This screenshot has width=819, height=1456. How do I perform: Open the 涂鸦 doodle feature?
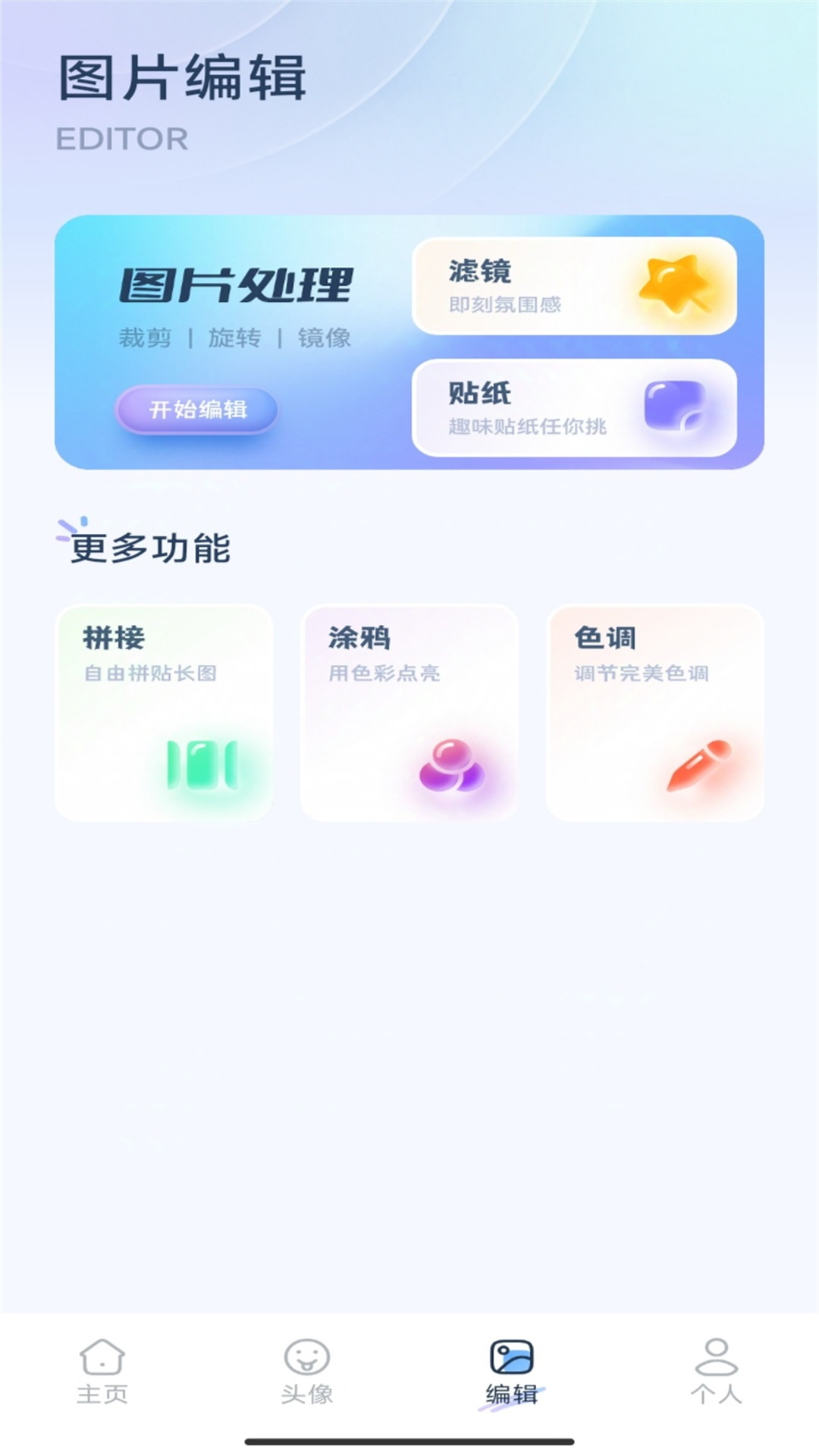tap(409, 713)
